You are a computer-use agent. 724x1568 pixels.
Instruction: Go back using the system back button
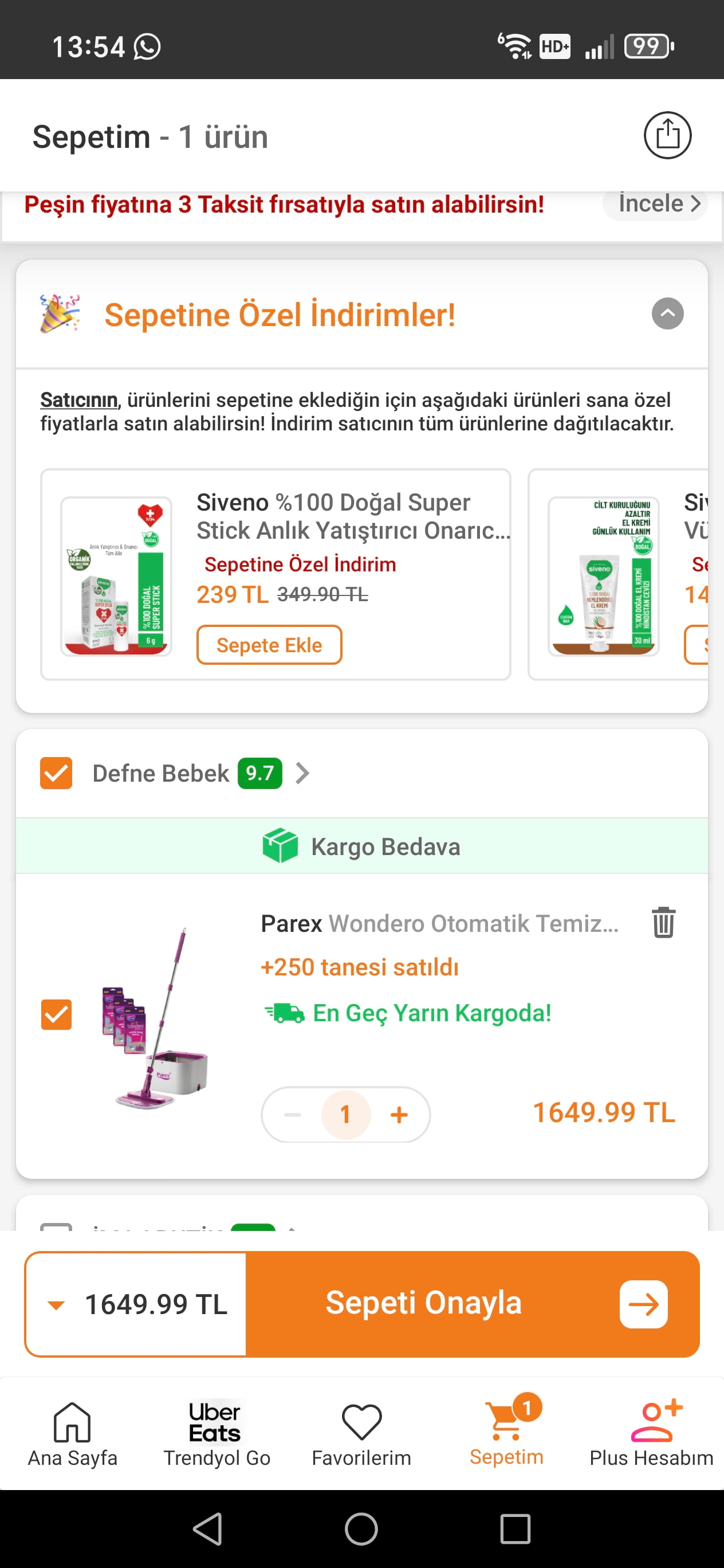(207, 1528)
